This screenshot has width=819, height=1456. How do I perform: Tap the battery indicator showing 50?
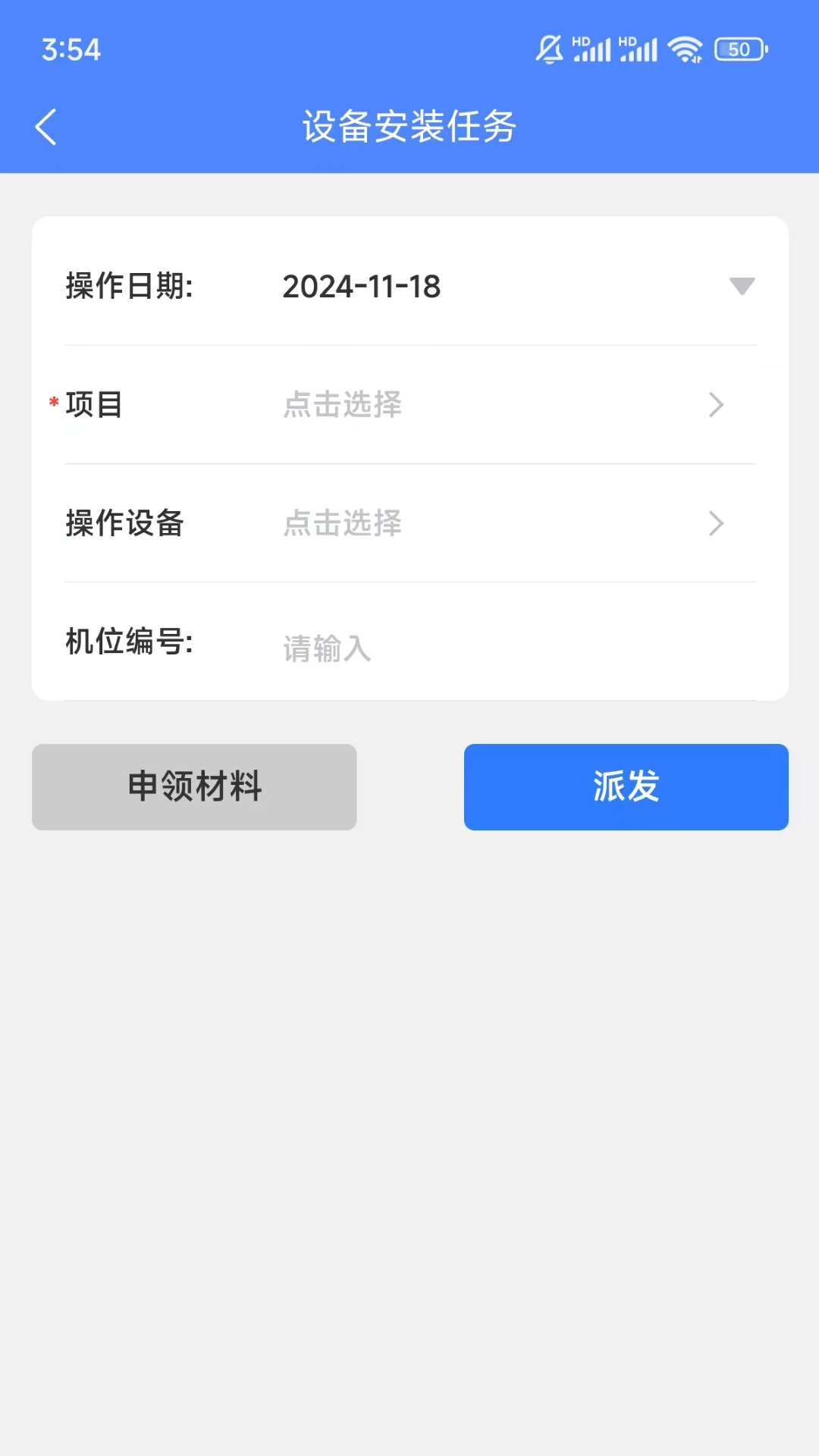[x=739, y=48]
